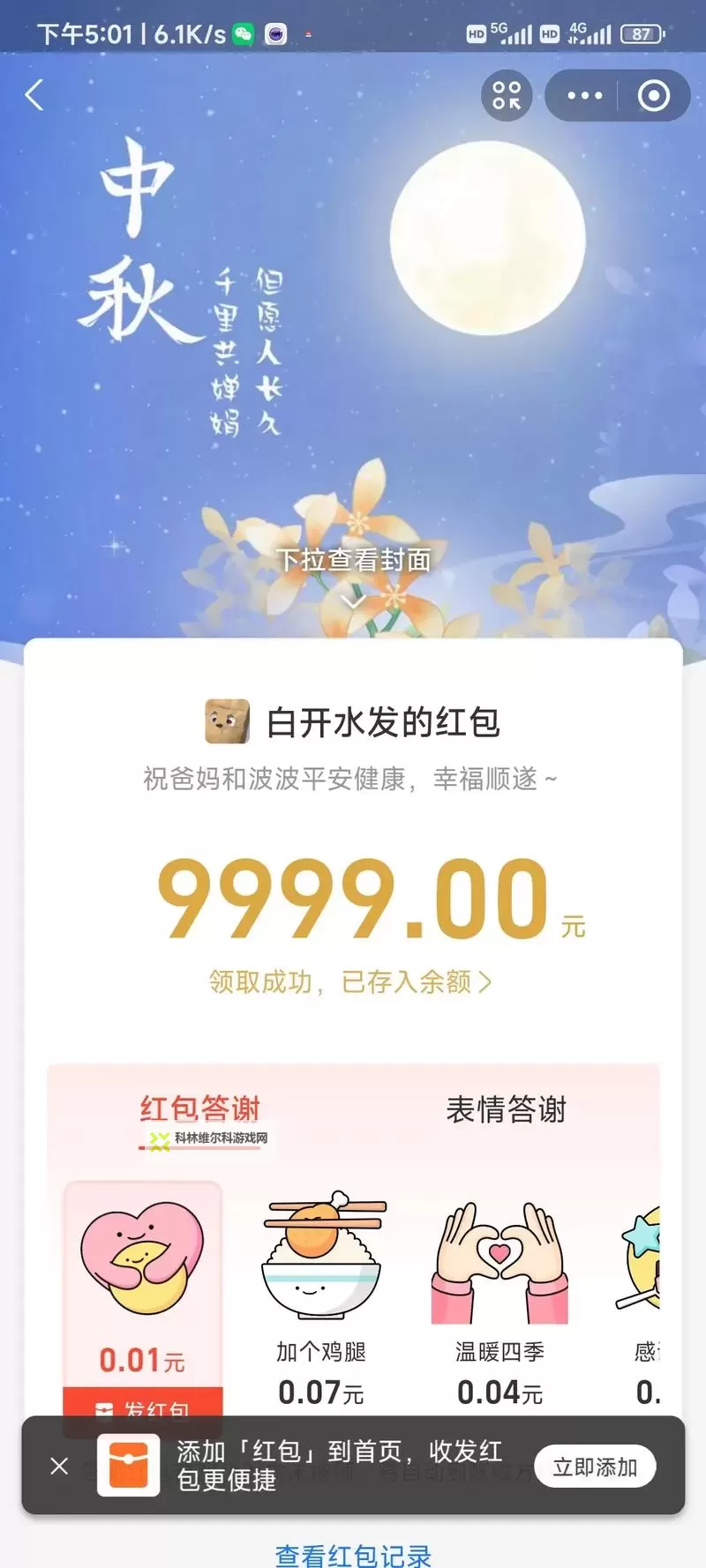Viewport: 706px width, 1568px height.
Task: Tap the circular exit icon in the capsule
Action: [x=655, y=94]
